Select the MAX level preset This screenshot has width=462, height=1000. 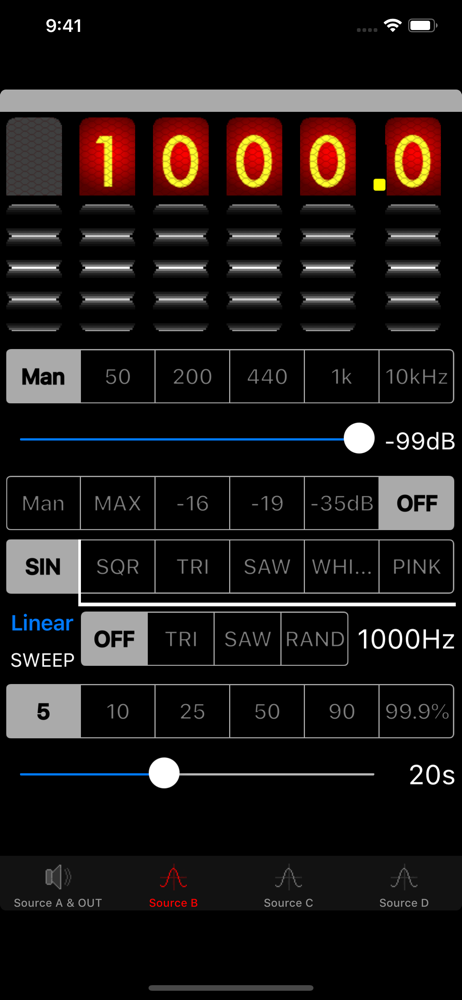coord(117,503)
